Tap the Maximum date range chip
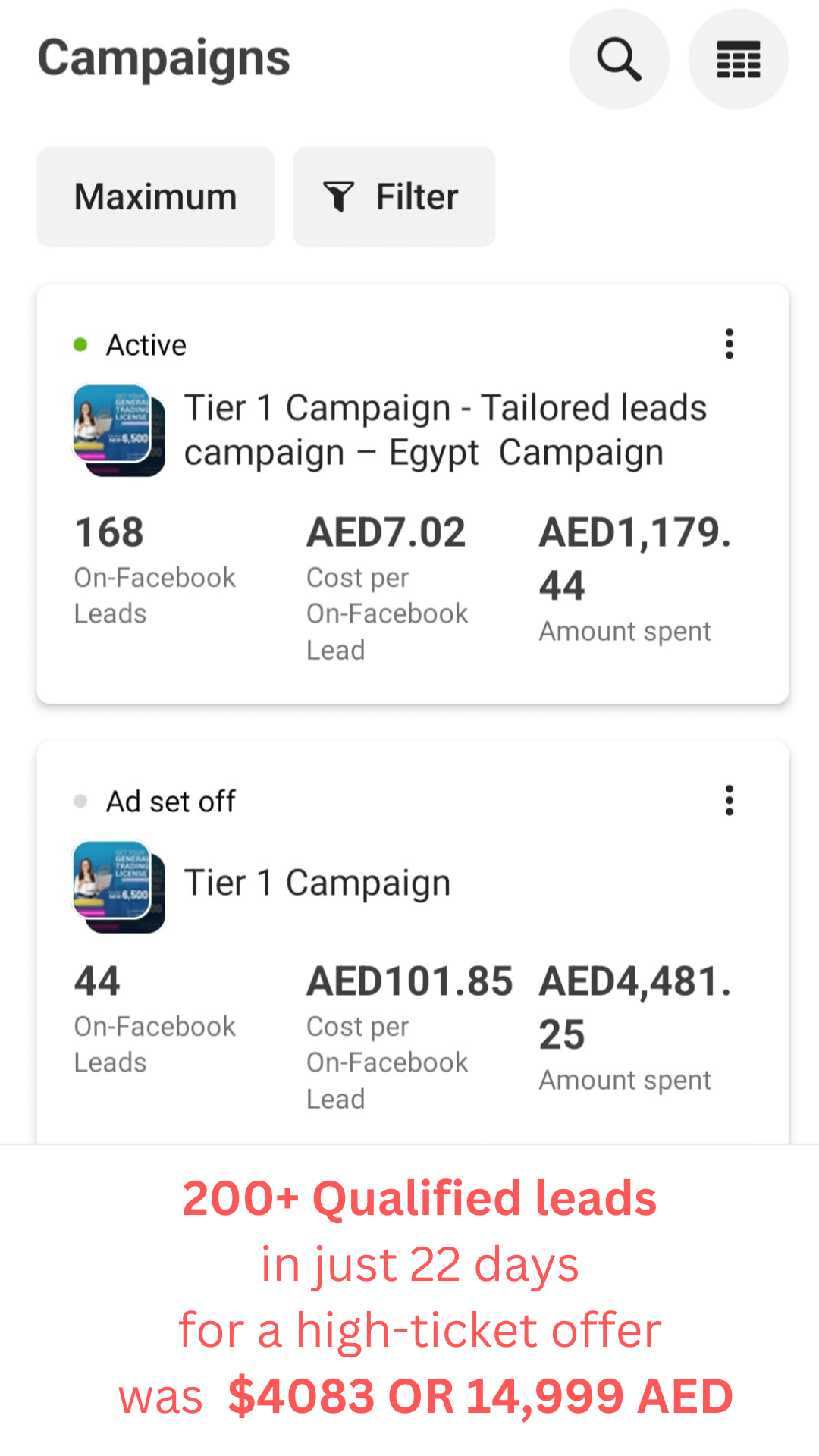The height and width of the screenshot is (1456, 819). coord(155,196)
